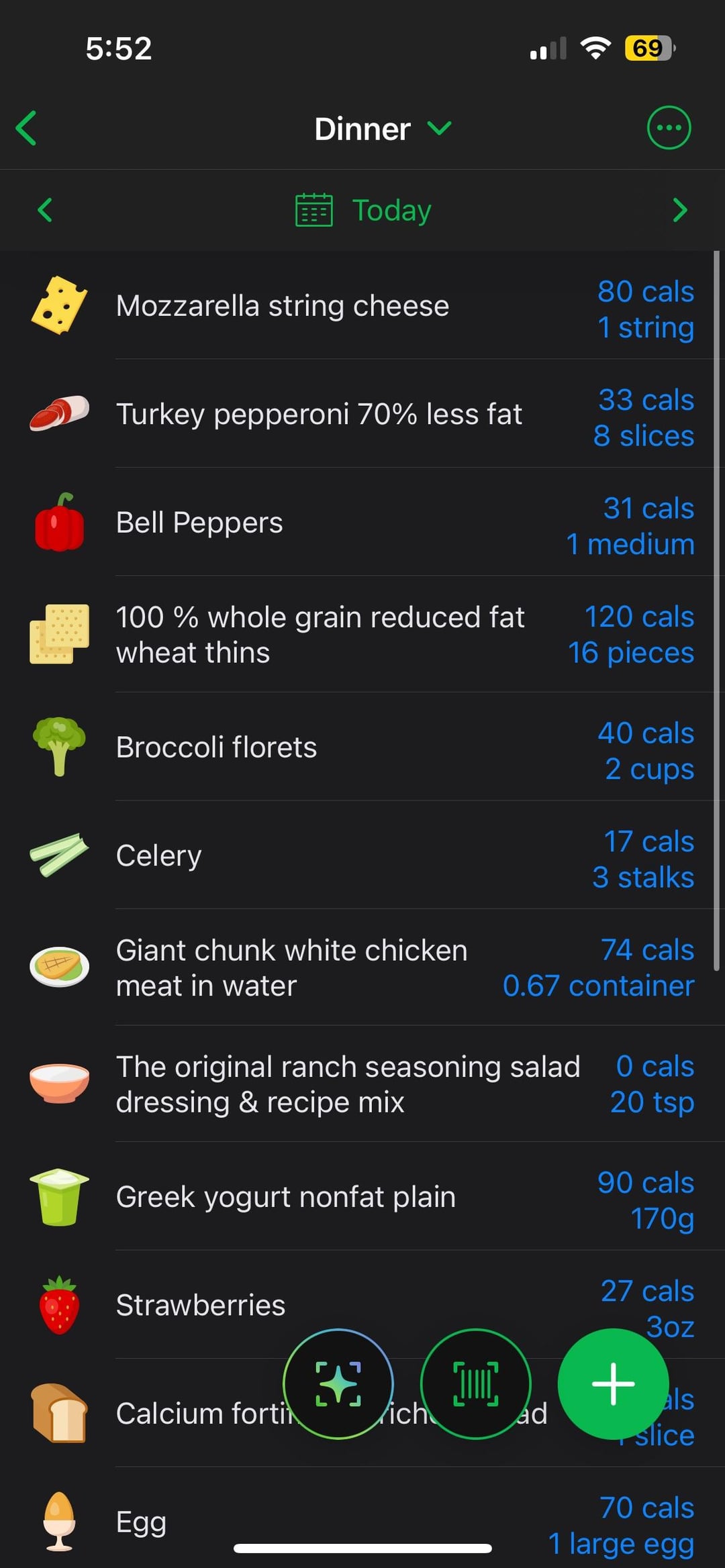The image size is (725, 1568).
Task: Open the more options menu
Action: [x=669, y=128]
